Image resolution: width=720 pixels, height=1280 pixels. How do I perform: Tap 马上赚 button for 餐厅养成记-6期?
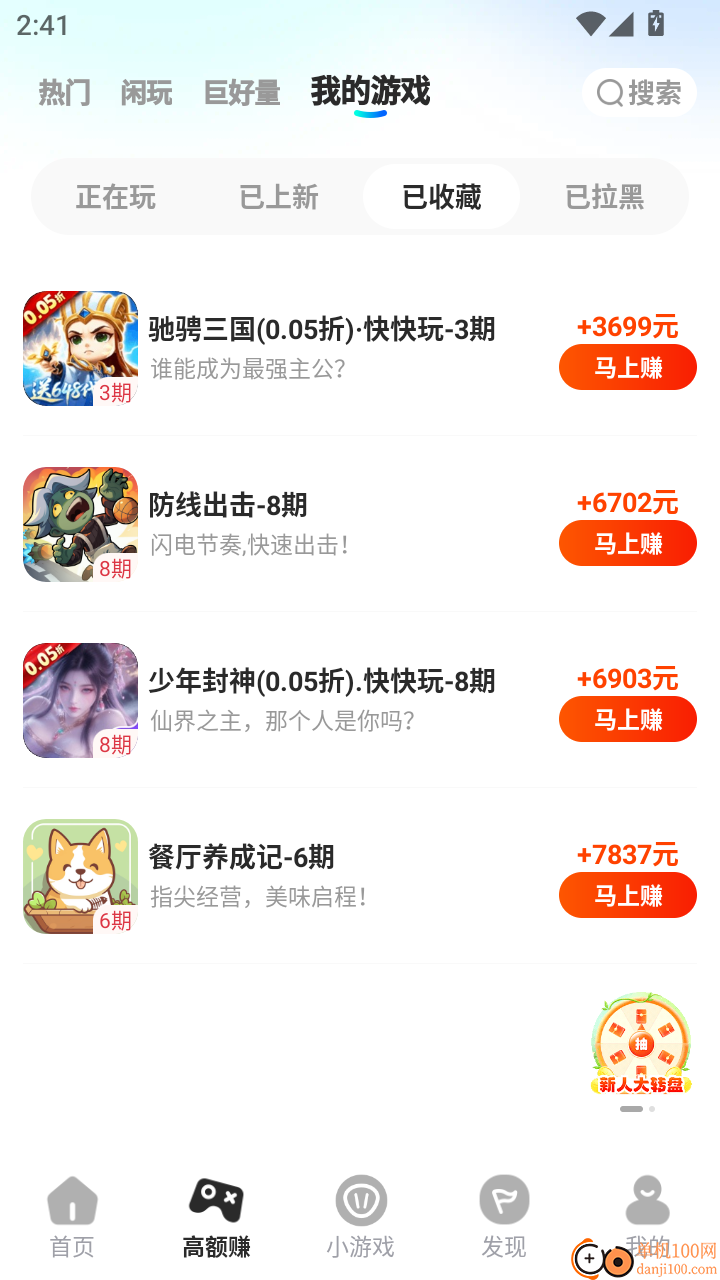click(627, 895)
